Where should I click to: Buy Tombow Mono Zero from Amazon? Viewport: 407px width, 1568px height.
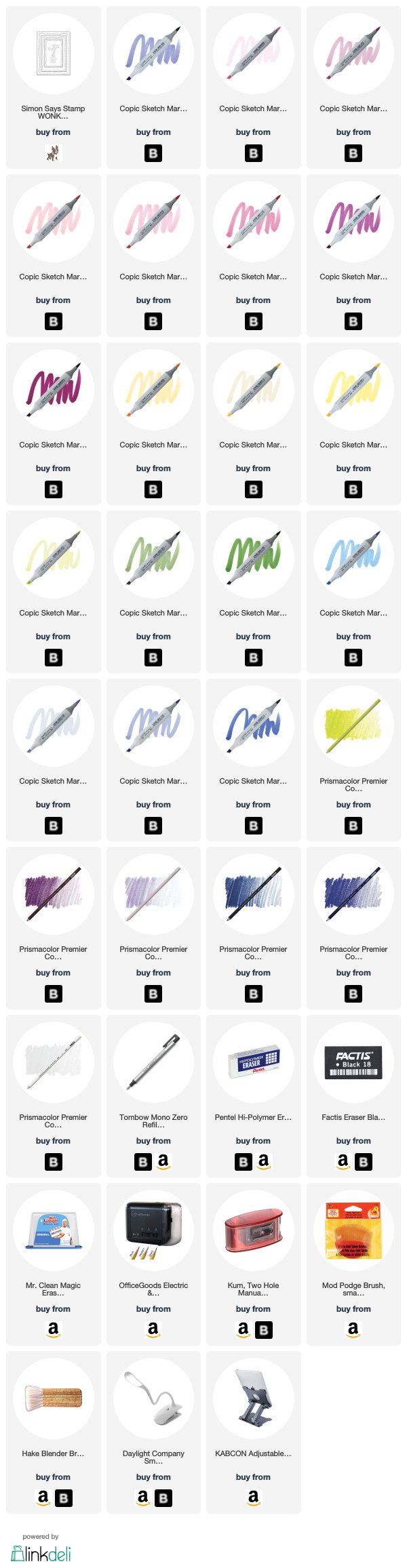click(x=163, y=1162)
